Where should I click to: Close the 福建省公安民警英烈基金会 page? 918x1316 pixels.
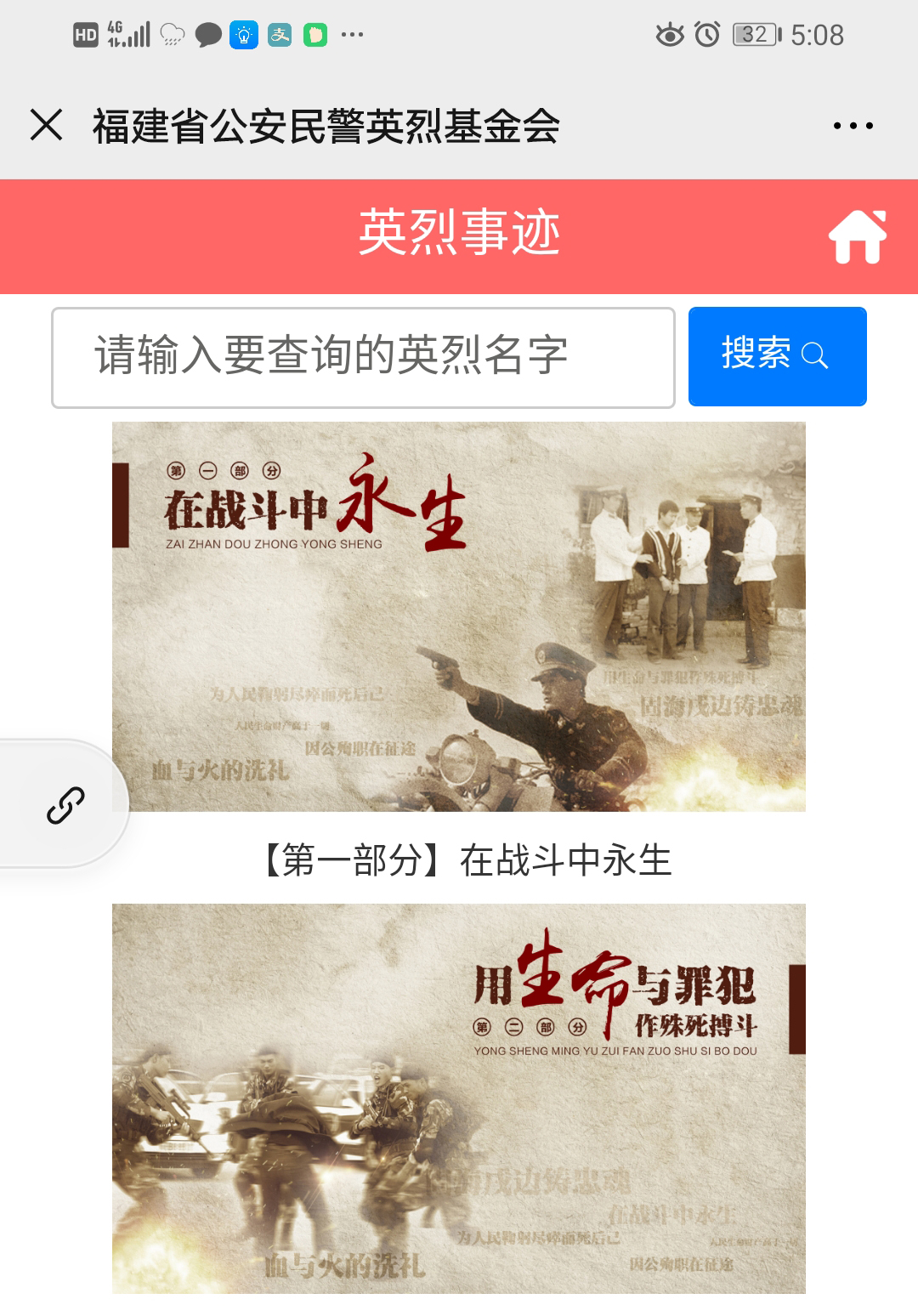(x=47, y=125)
